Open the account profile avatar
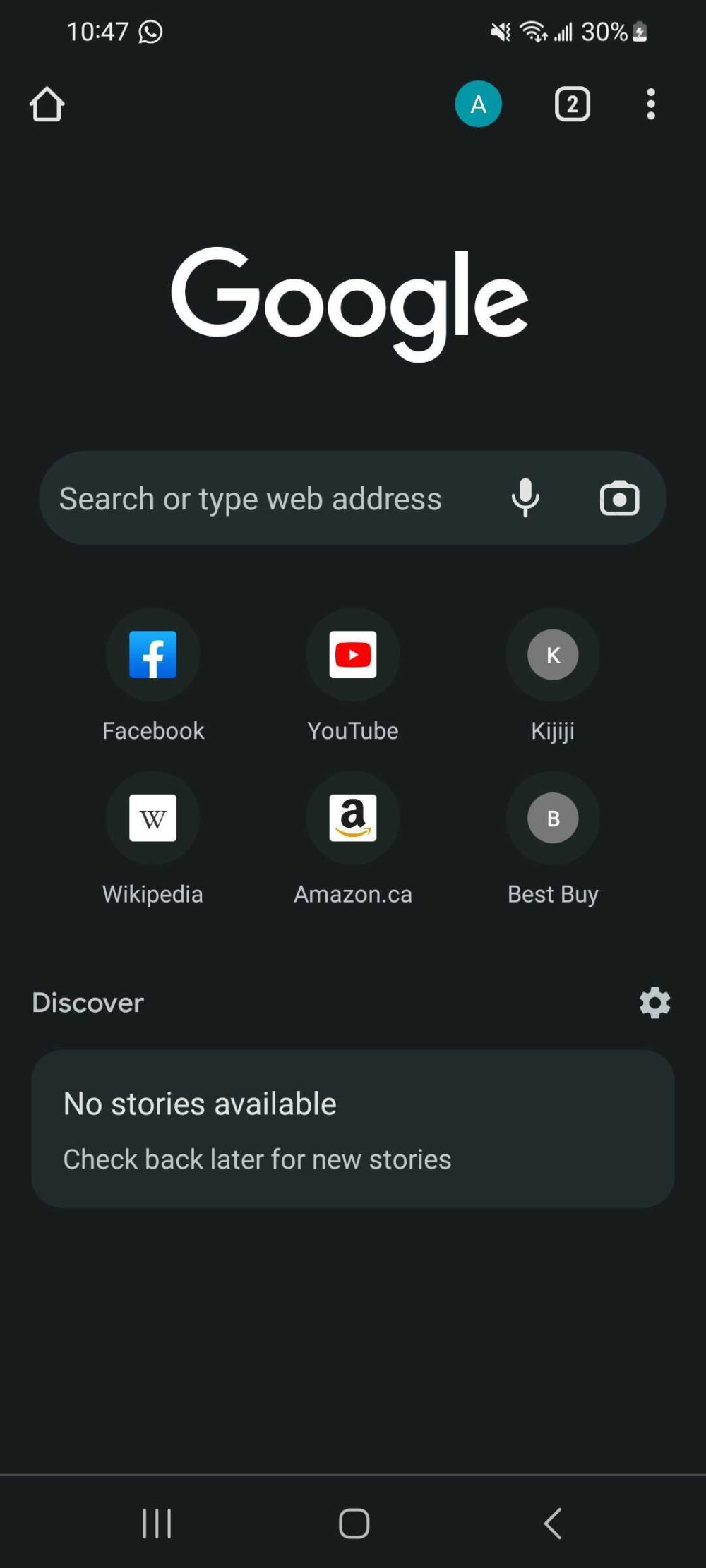 click(478, 104)
